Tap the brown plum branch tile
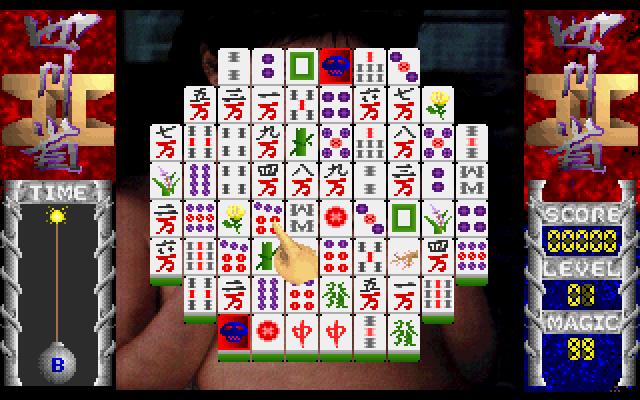Image resolution: width=640 pixels, height=400 pixels. point(402,256)
